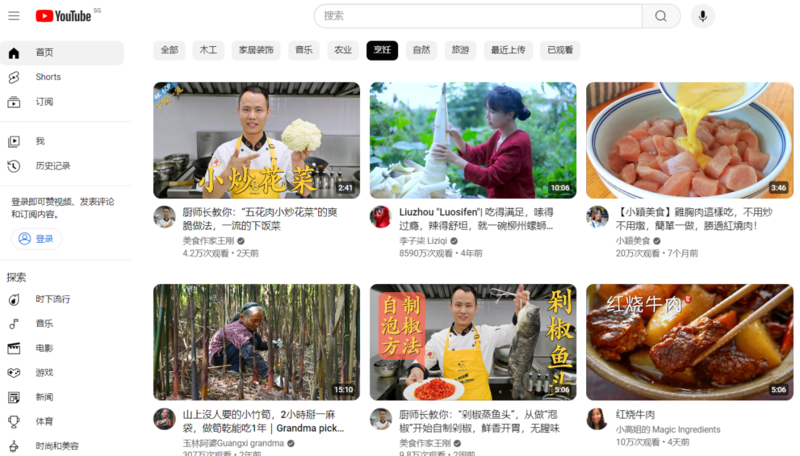Select the 全部 filter chip
The height and width of the screenshot is (456, 800).
pos(169,50)
